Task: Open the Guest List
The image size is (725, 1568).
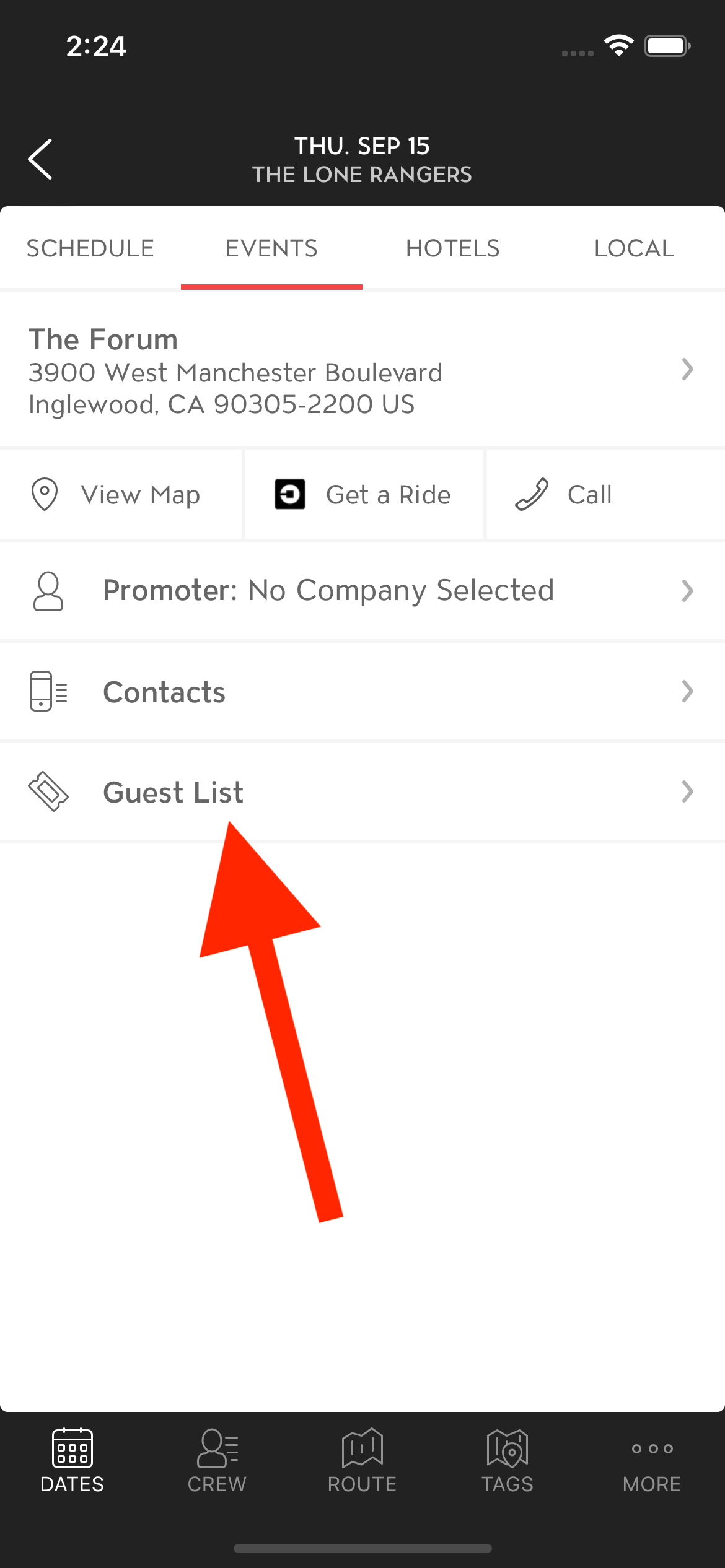Action: click(362, 792)
